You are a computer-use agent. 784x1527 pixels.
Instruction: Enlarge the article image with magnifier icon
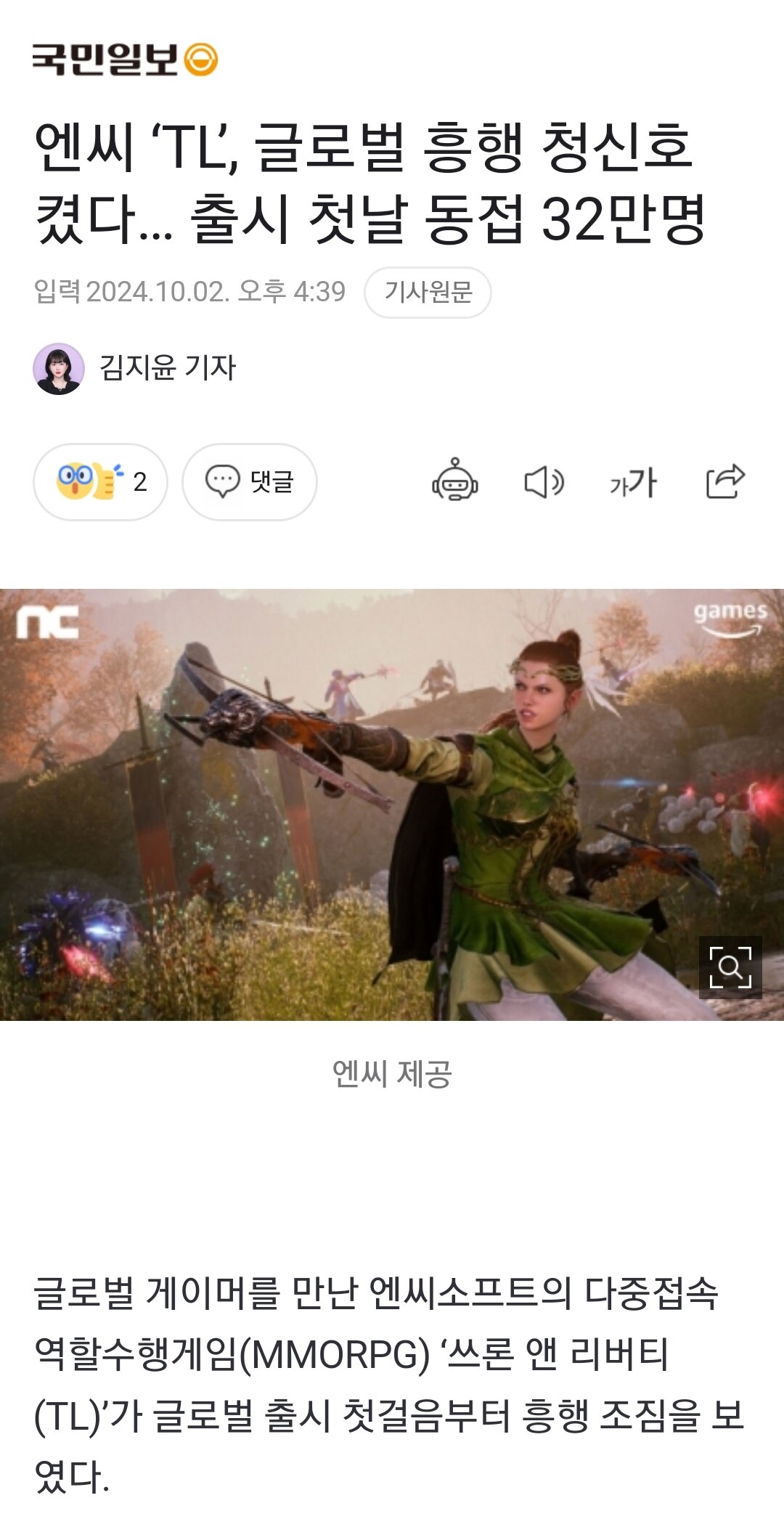point(730,967)
